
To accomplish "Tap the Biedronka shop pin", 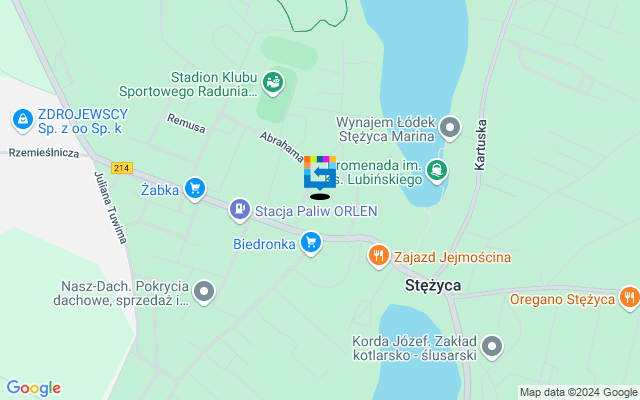I will (x=312, y=242).
